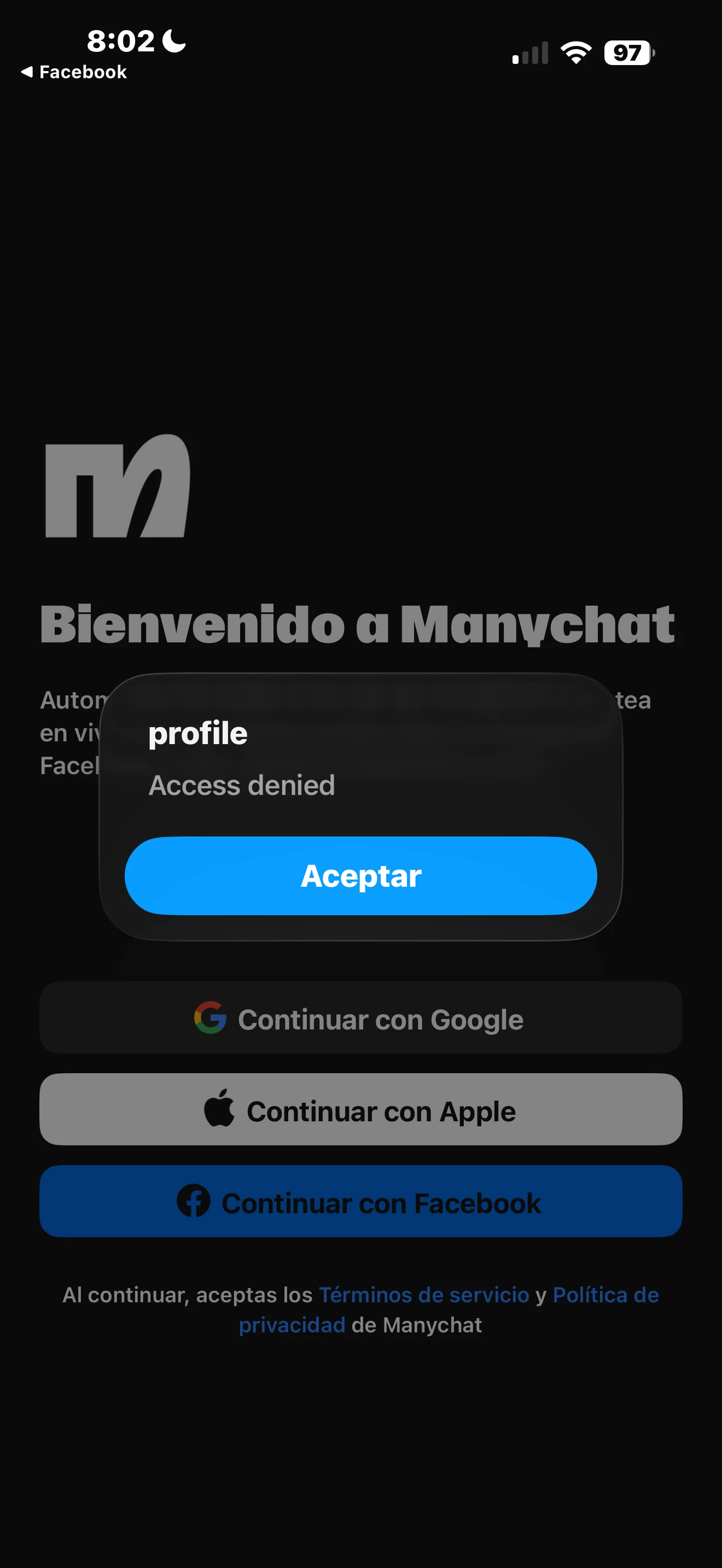722x1568 pixels.
Task: Open the Términos de servicio link
Action: tap(424, 1295)
